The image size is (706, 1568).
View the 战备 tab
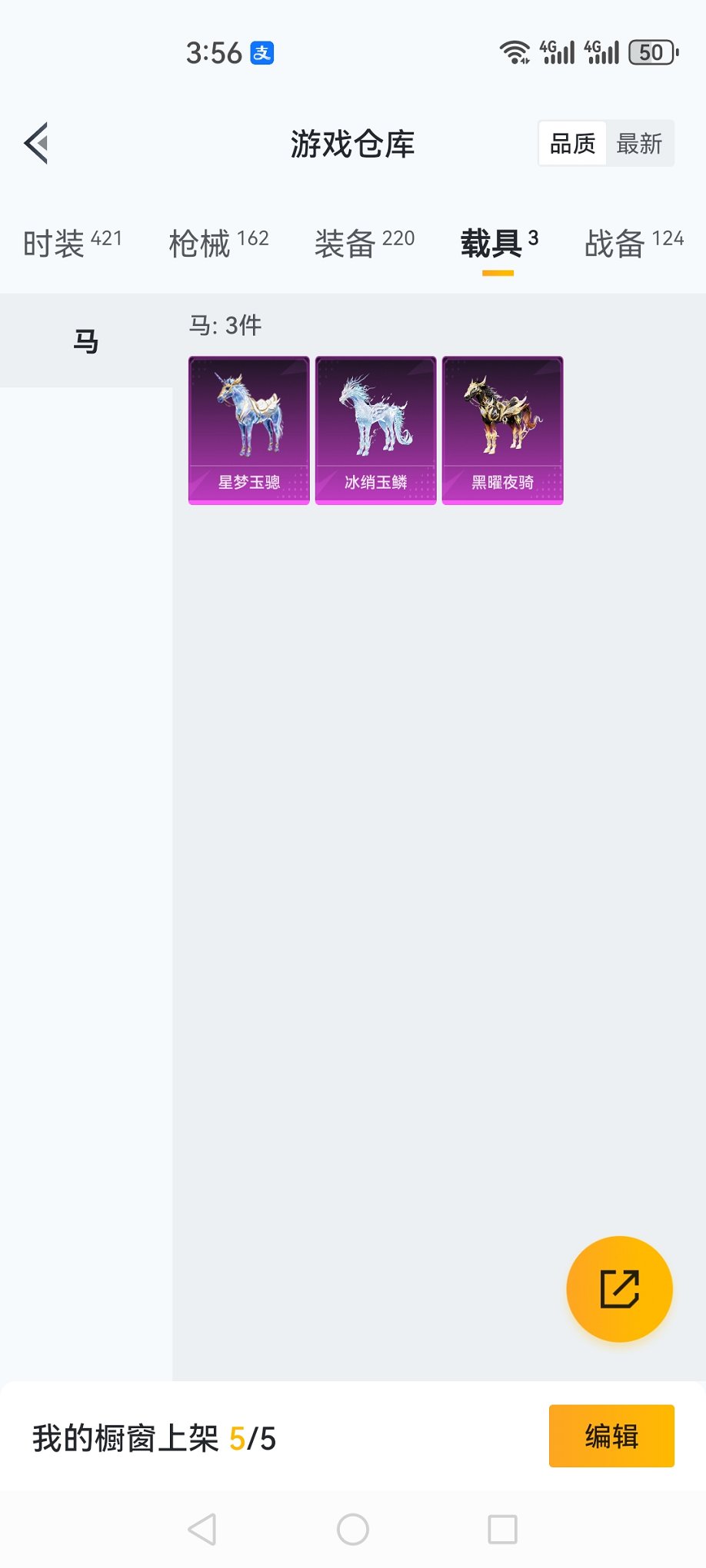(x=634, y=243)
